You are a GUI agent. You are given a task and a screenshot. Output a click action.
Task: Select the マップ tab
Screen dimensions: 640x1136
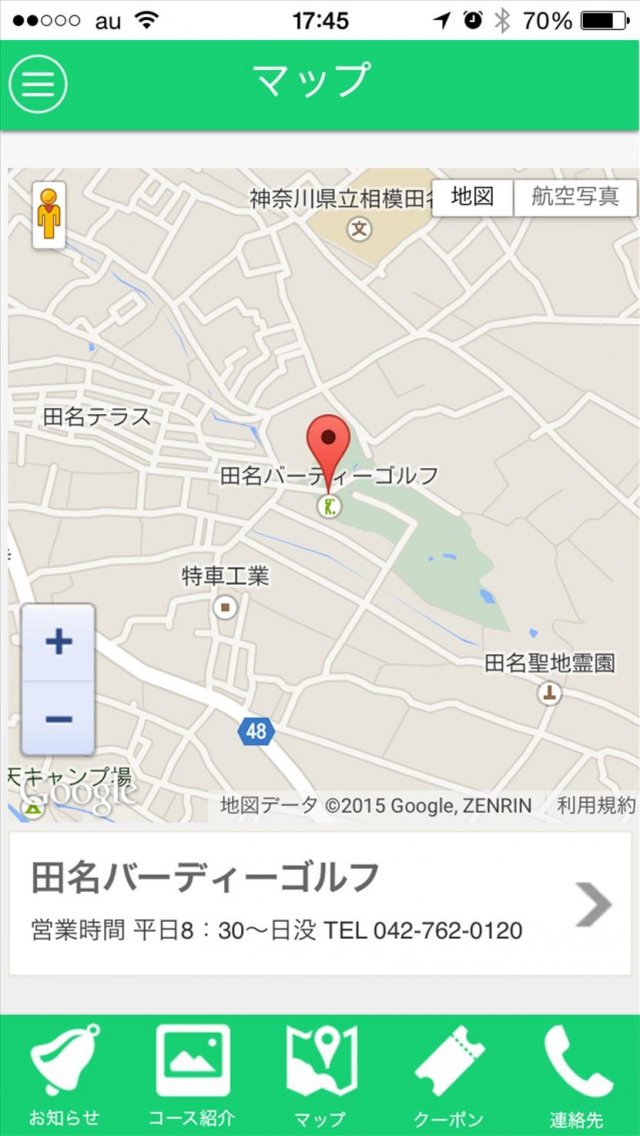pyautogui.click(x=320, y=1075)
